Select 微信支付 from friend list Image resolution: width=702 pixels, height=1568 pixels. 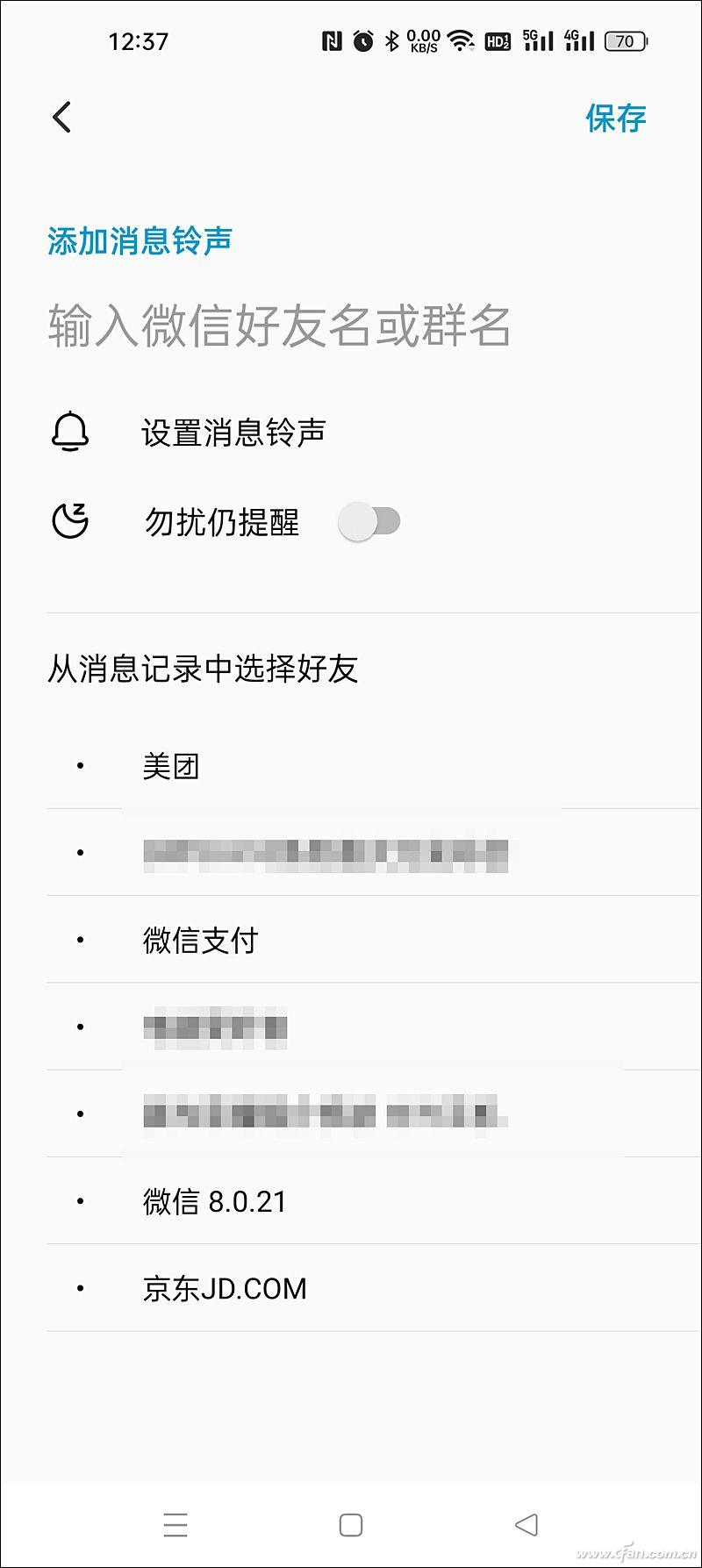coord(200,939)
